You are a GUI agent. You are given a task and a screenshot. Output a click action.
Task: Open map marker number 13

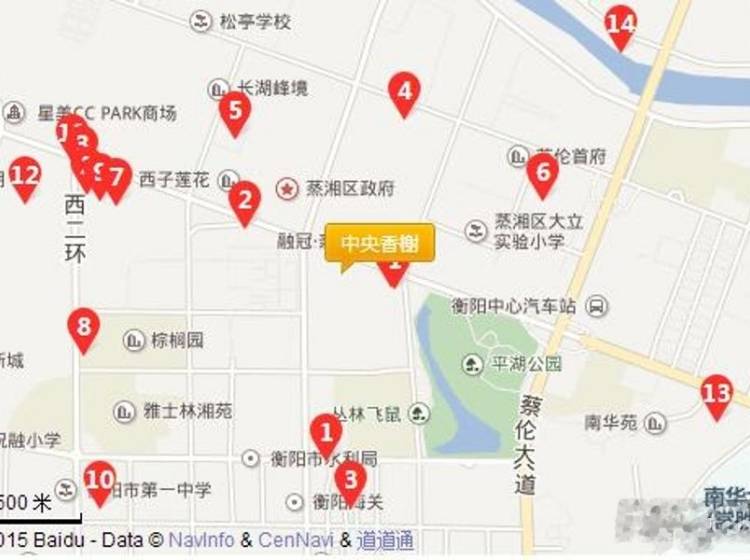point(716,392)
